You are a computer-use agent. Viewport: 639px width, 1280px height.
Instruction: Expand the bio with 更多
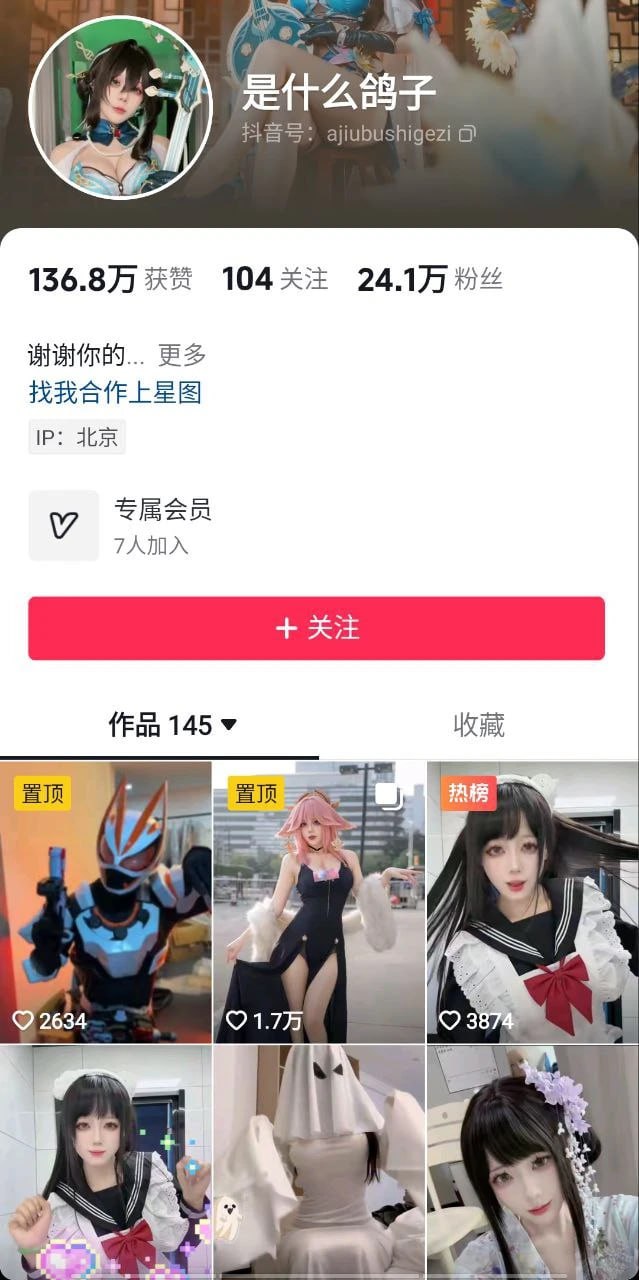[181, 354]
